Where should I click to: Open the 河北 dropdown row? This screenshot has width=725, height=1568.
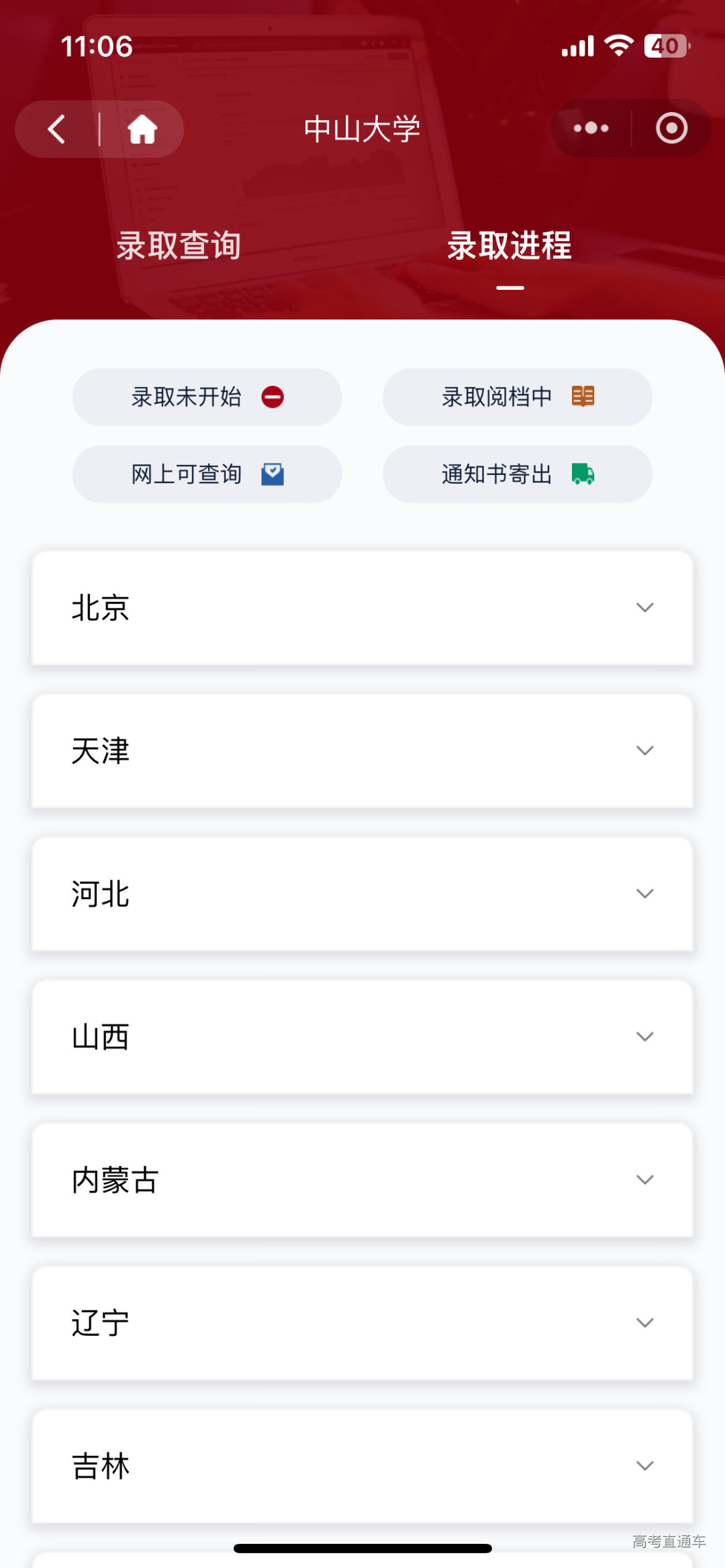click(362, 894)
